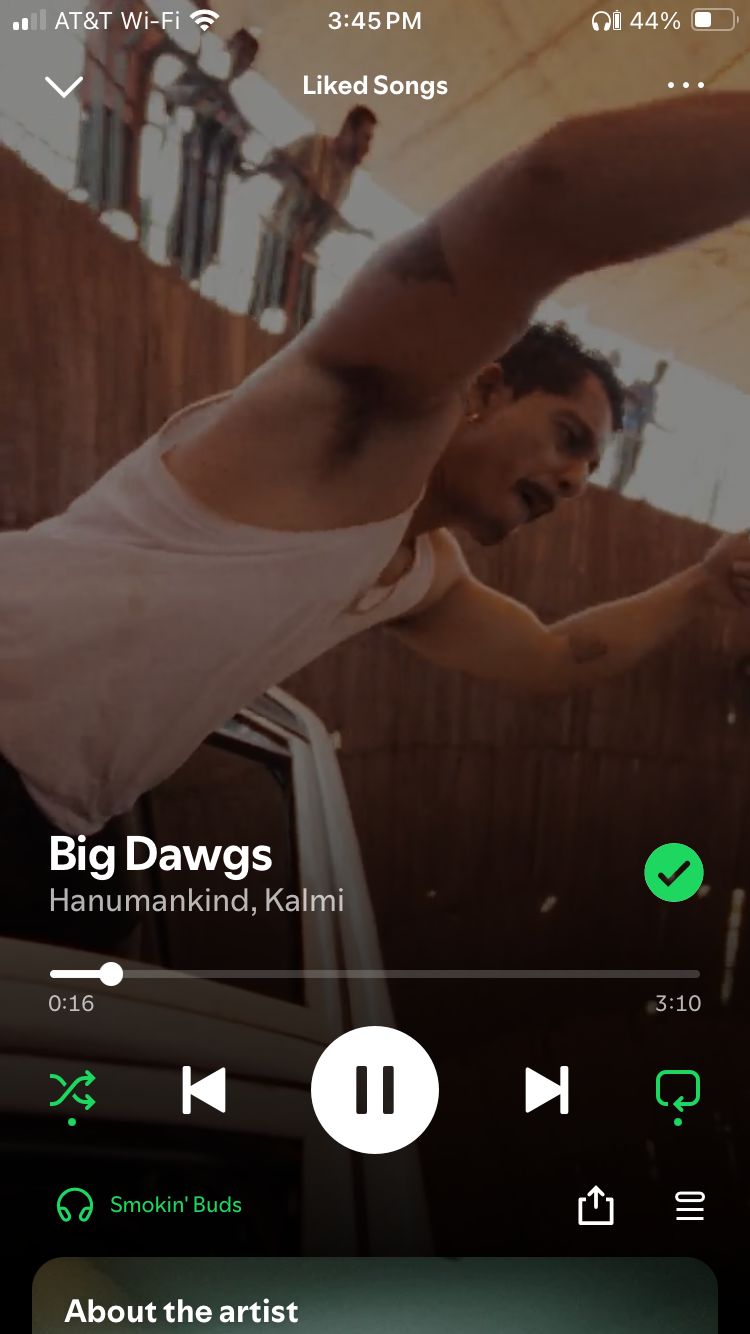Open Smokin' Buds device picker
The image size is (750, 1334).
tap(150, 1205)
